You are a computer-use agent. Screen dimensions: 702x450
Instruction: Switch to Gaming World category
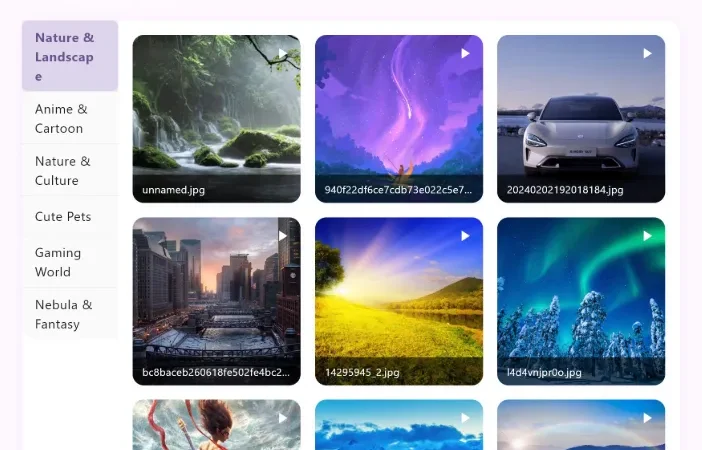pyautogui.click(x=70, y=262)
